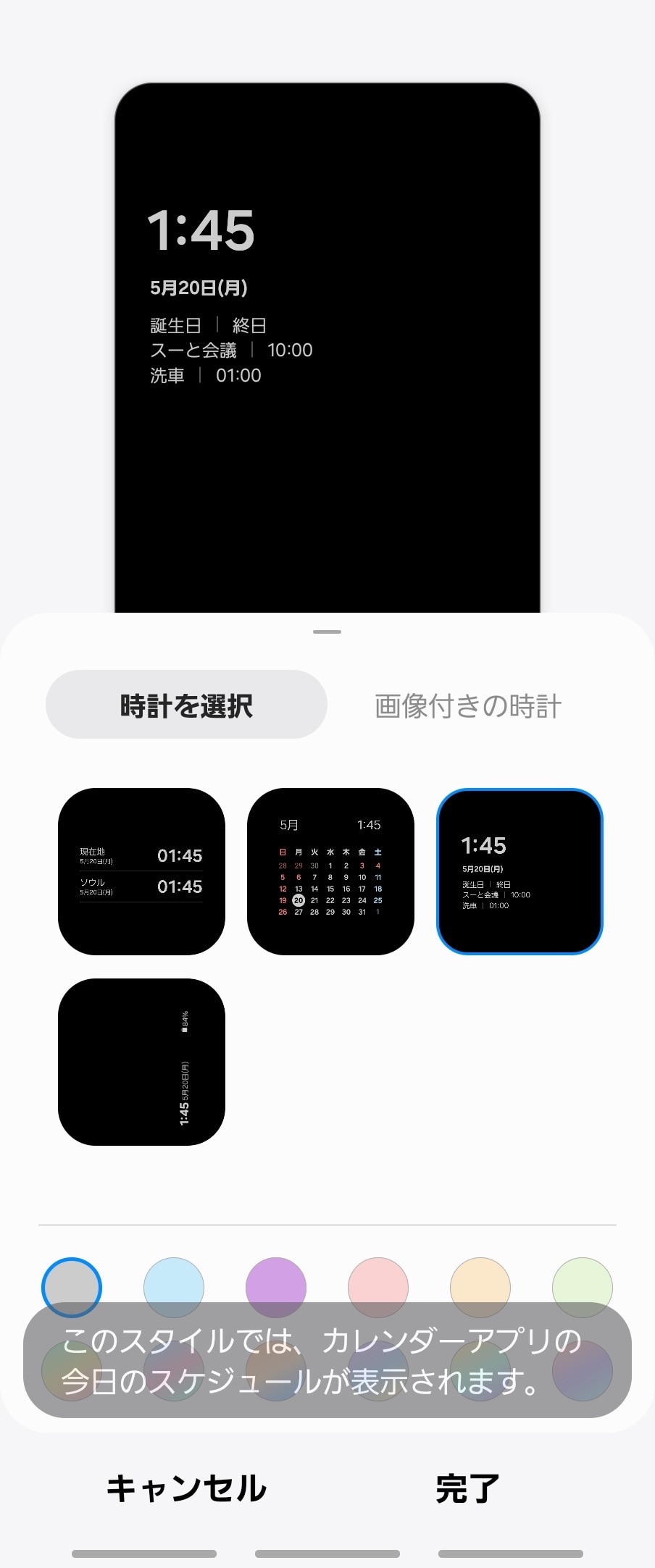The height and width of the screenshot is (1568, 655).
Task: Tap the 5月20日(月) date in the preview
Action: (199, 287)
